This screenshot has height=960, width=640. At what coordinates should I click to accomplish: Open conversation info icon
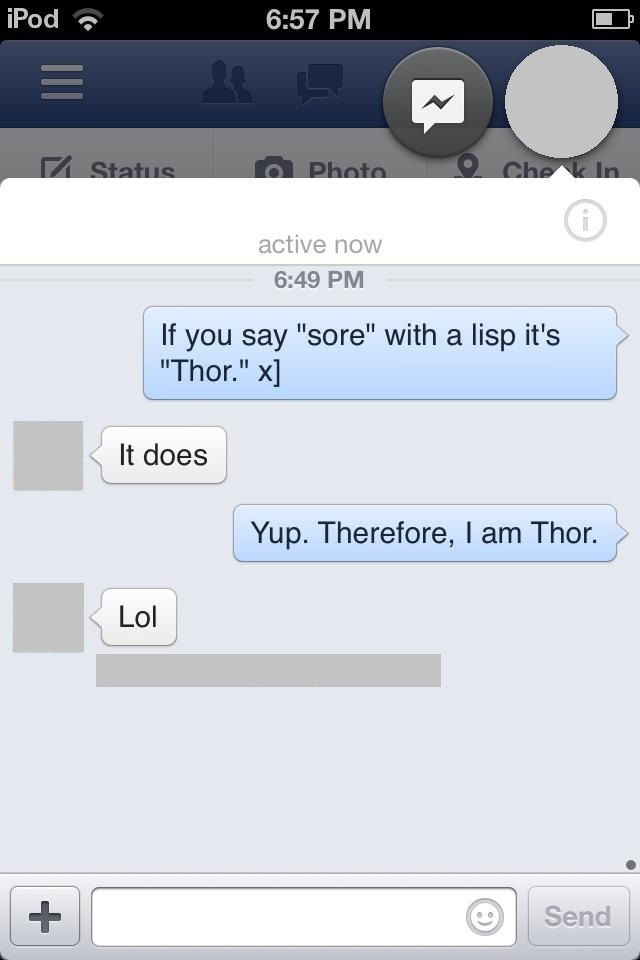(x=585, y=221)
